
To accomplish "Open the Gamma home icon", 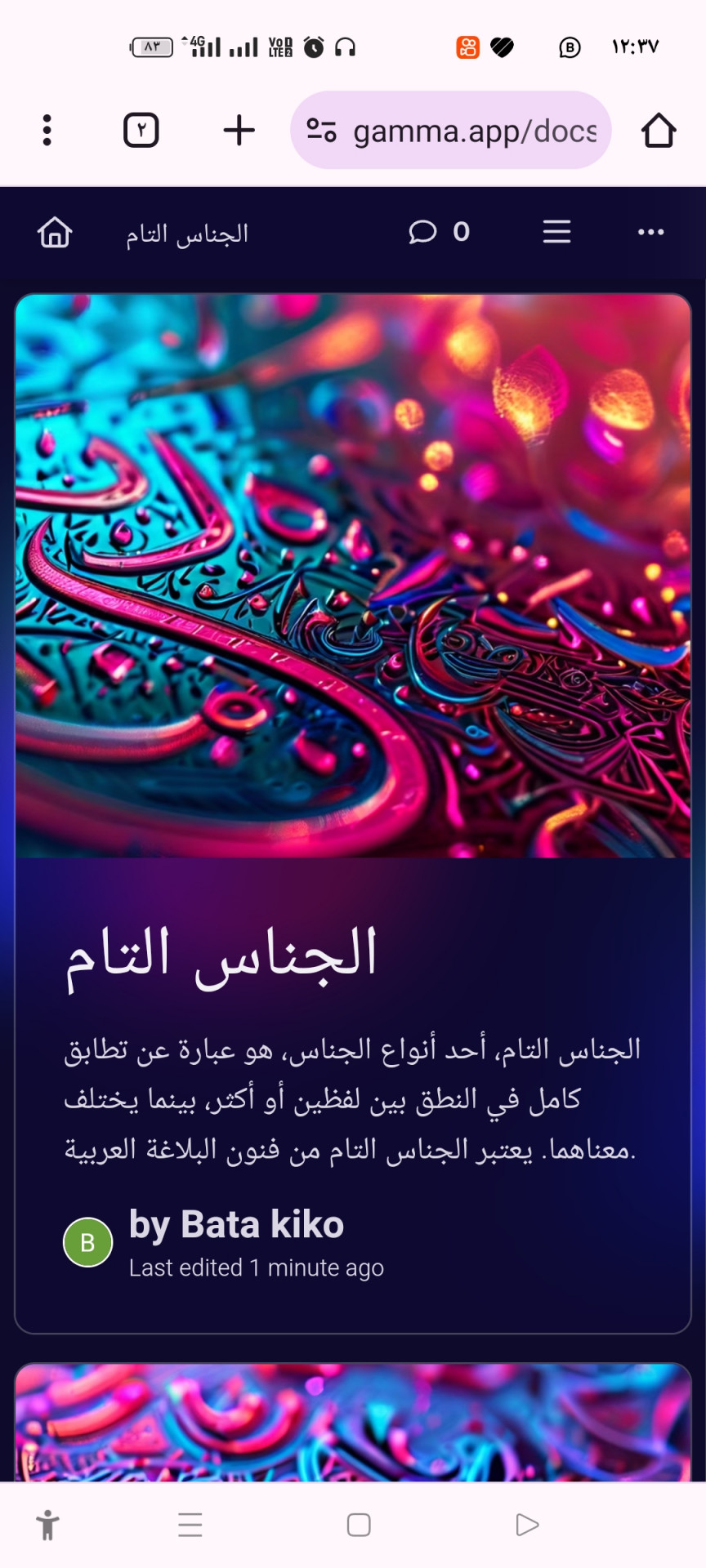I will (x=55, y=233).
